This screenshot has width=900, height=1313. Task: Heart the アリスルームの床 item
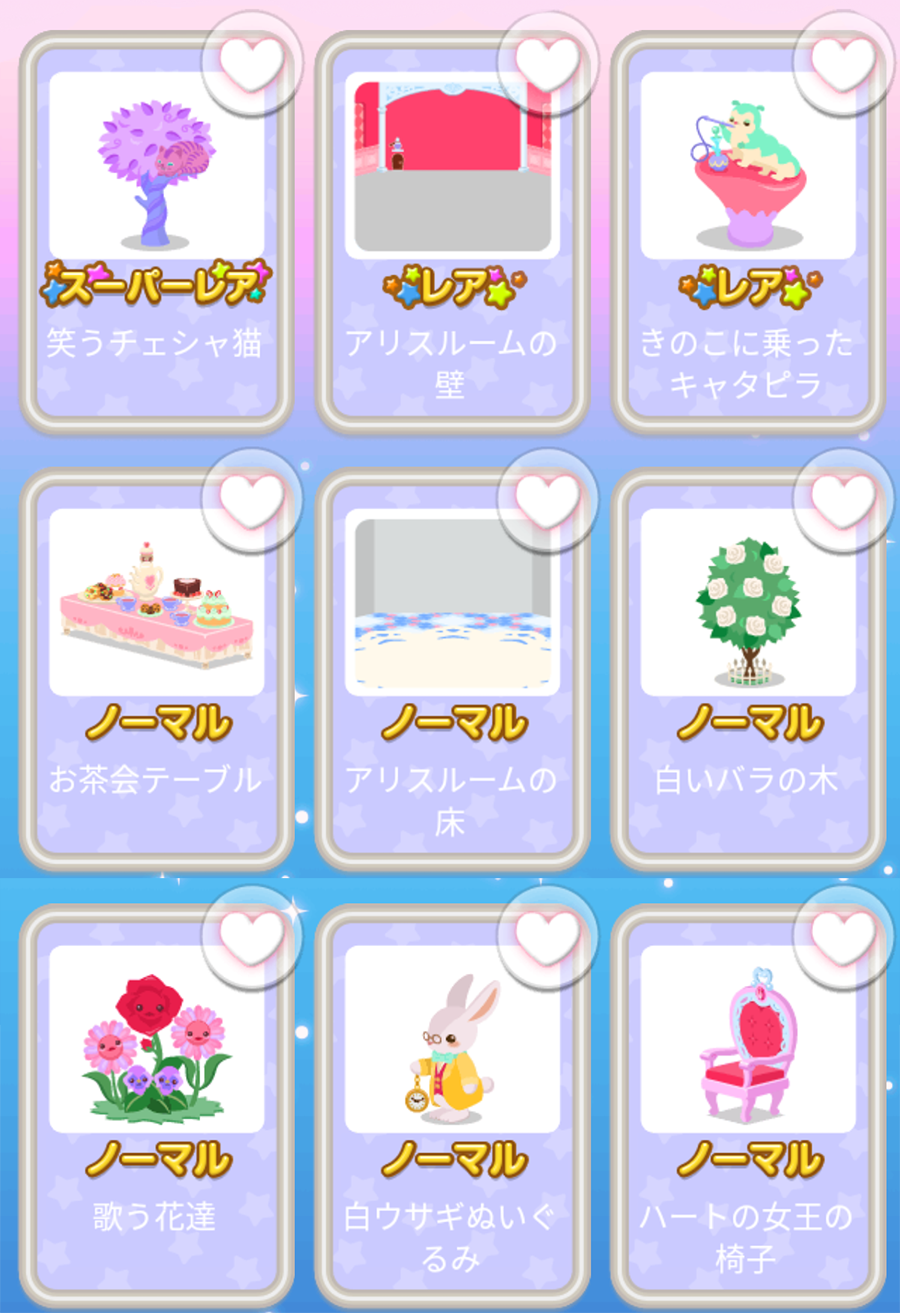547,499
